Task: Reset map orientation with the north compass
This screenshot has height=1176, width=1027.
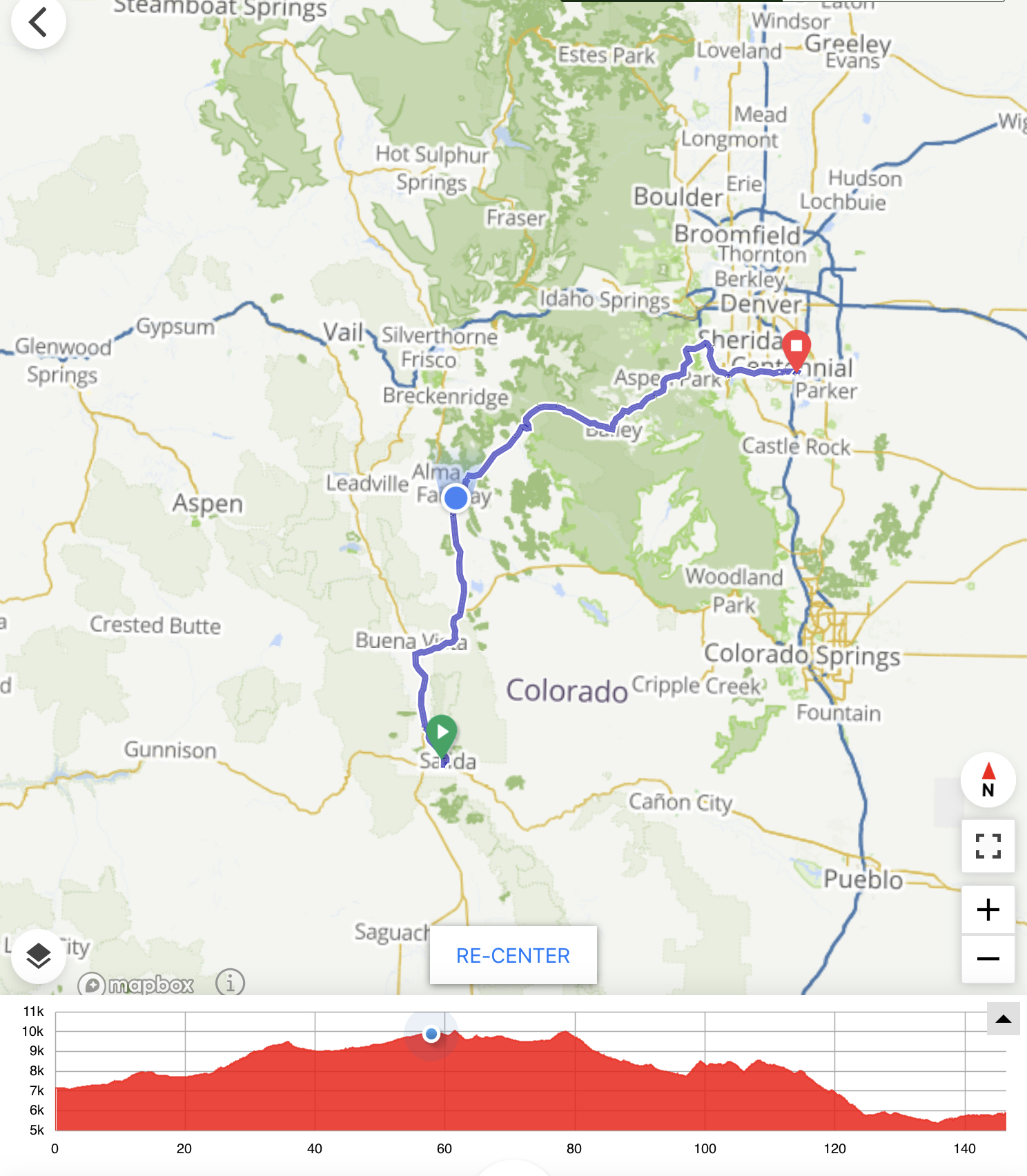Action: (988, 780)
